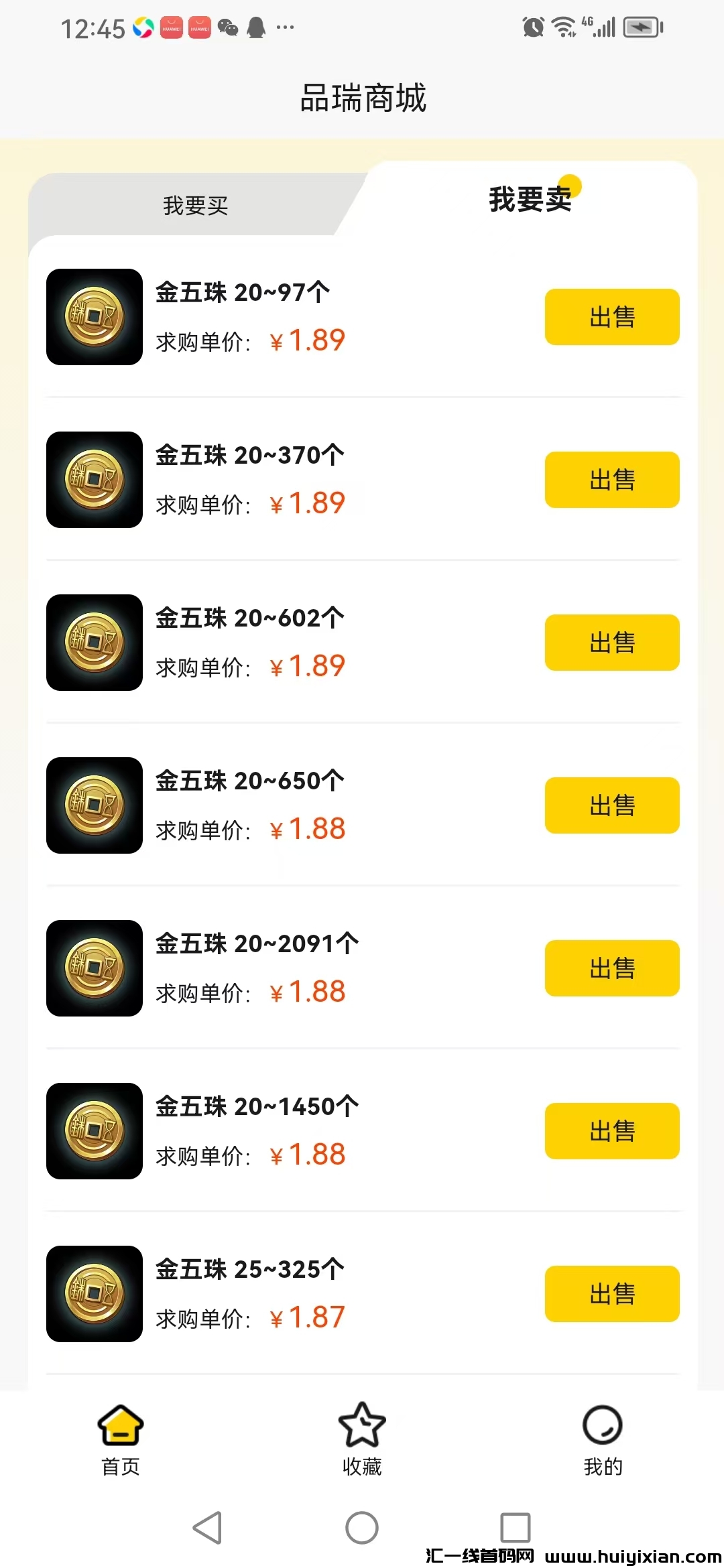The image size is (724, 1568).
Task: Tap the price ¥1.89 of first listing
Action: pos(307,340)
